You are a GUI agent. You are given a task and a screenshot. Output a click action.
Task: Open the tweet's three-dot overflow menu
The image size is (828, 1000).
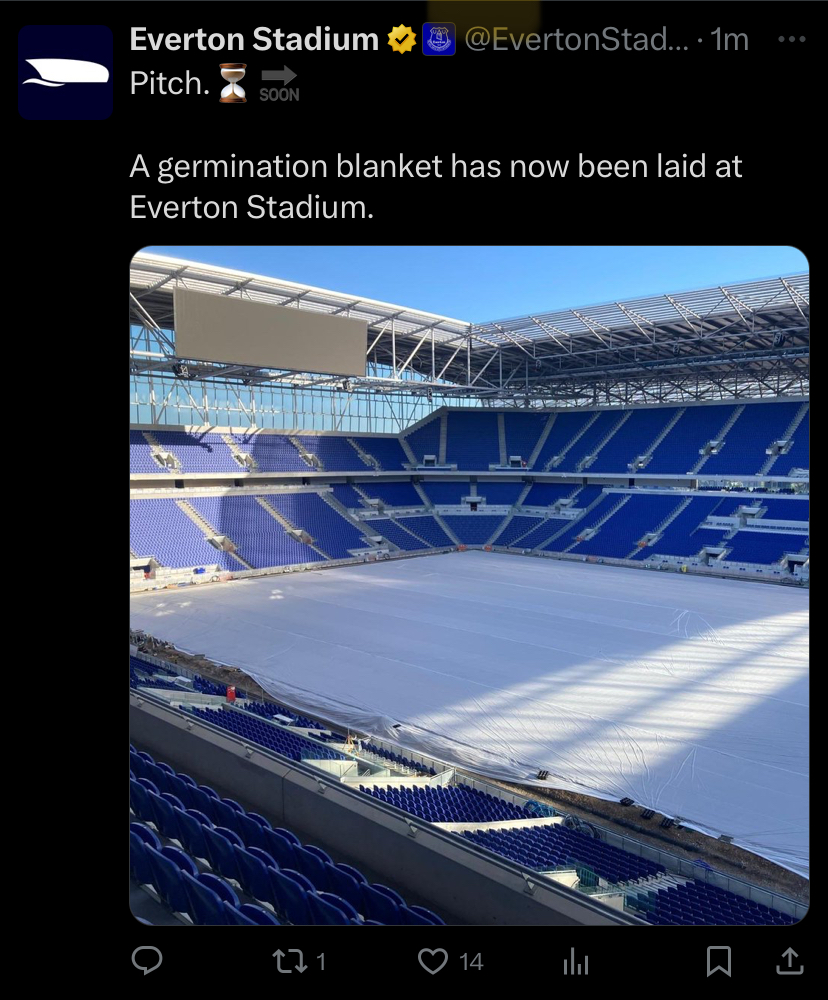791,40
